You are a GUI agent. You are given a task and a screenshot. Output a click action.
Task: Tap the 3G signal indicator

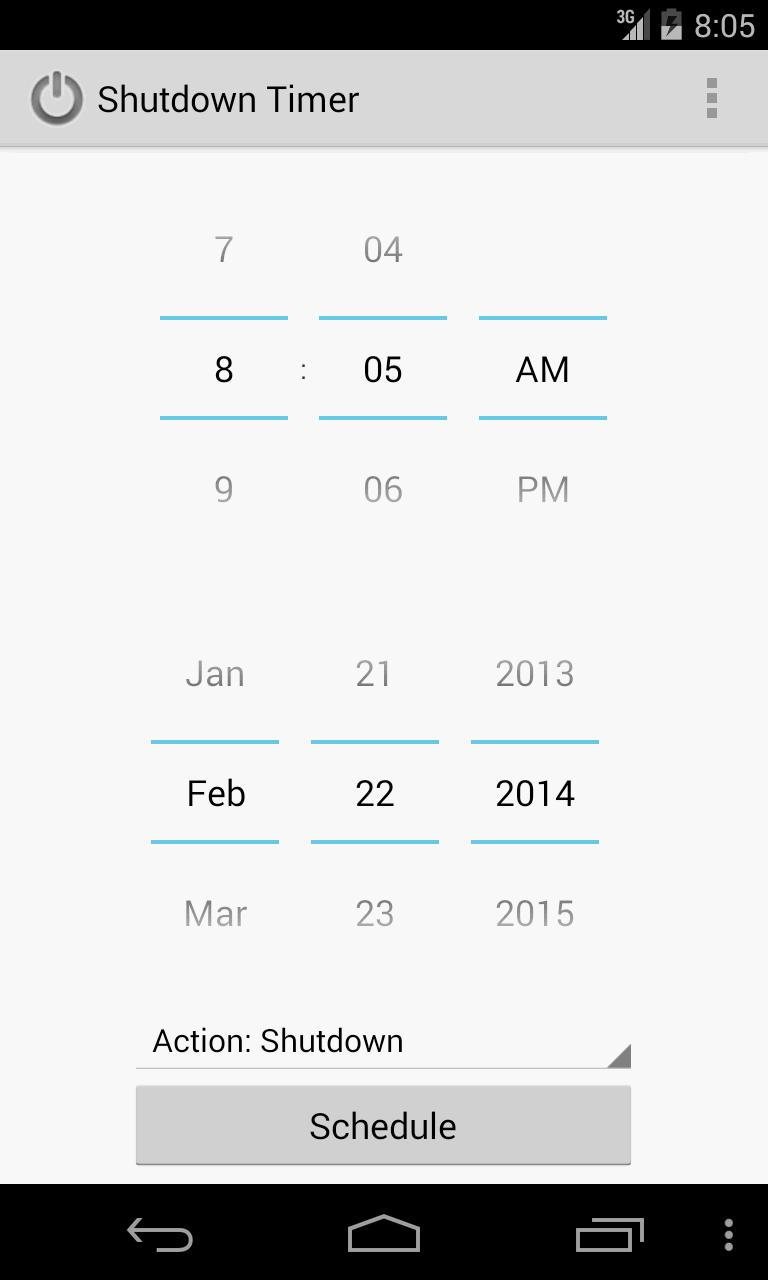click(634, 25)
